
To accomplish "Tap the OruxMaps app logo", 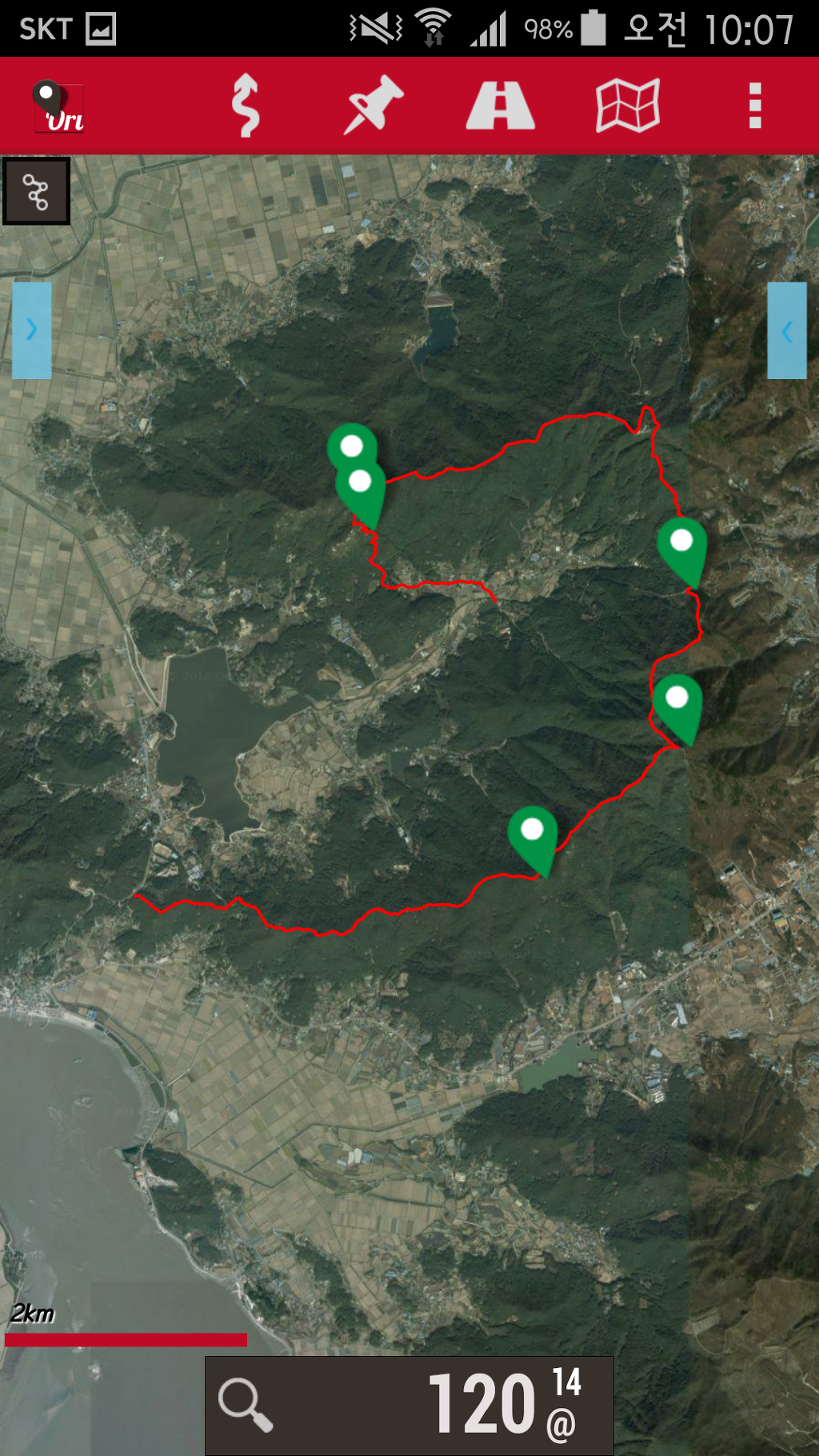I will tap(58, 106).
